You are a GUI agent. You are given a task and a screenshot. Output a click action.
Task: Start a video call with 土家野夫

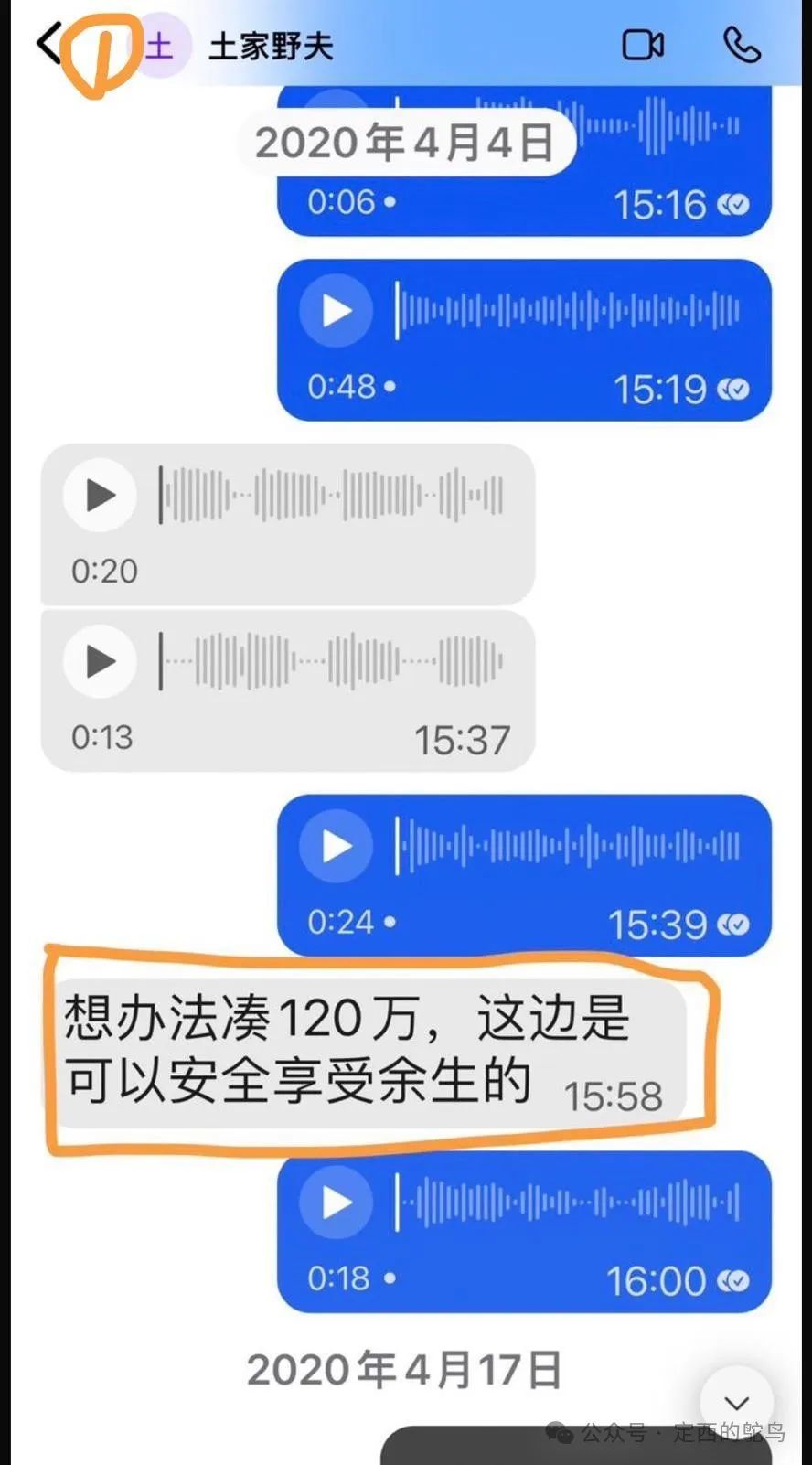pos(643,45)
